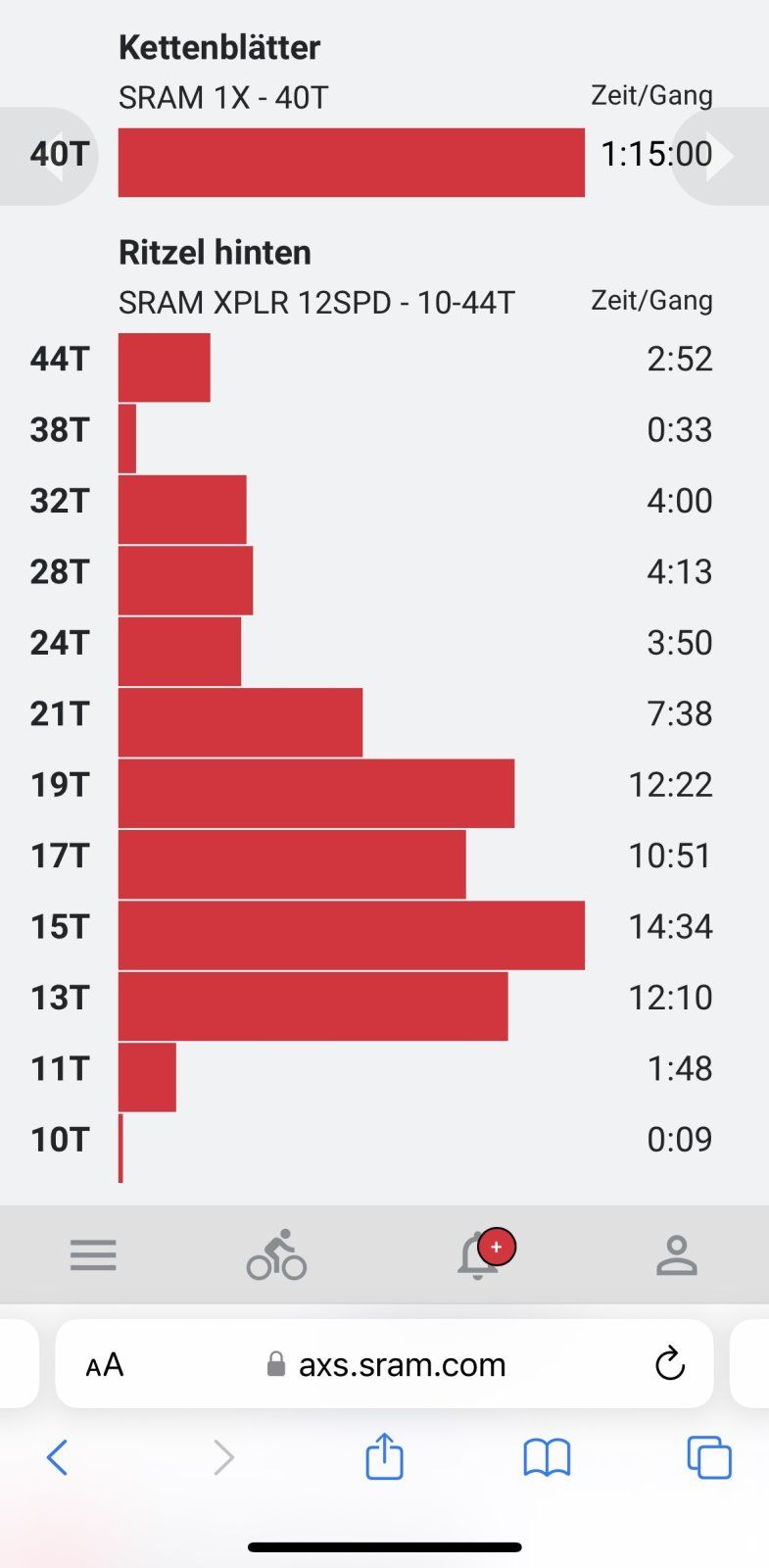This screenshot has height=1568, width=769.
Task: Open the hamburger menu
Action: [x=93, y=1255]
